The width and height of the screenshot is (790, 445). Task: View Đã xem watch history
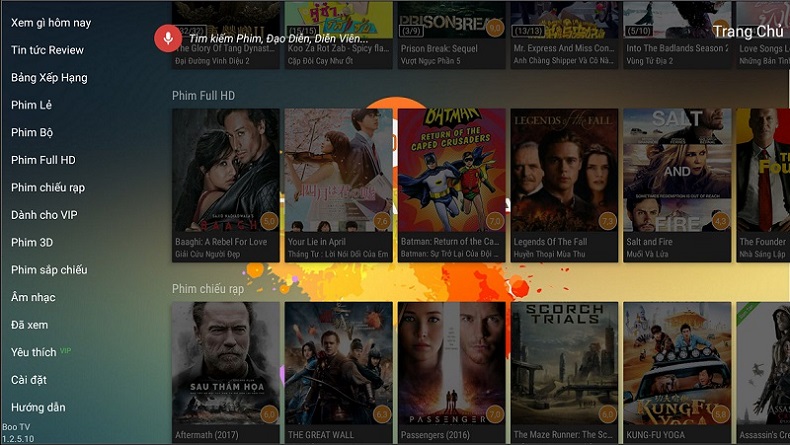(x=29, y=325)
